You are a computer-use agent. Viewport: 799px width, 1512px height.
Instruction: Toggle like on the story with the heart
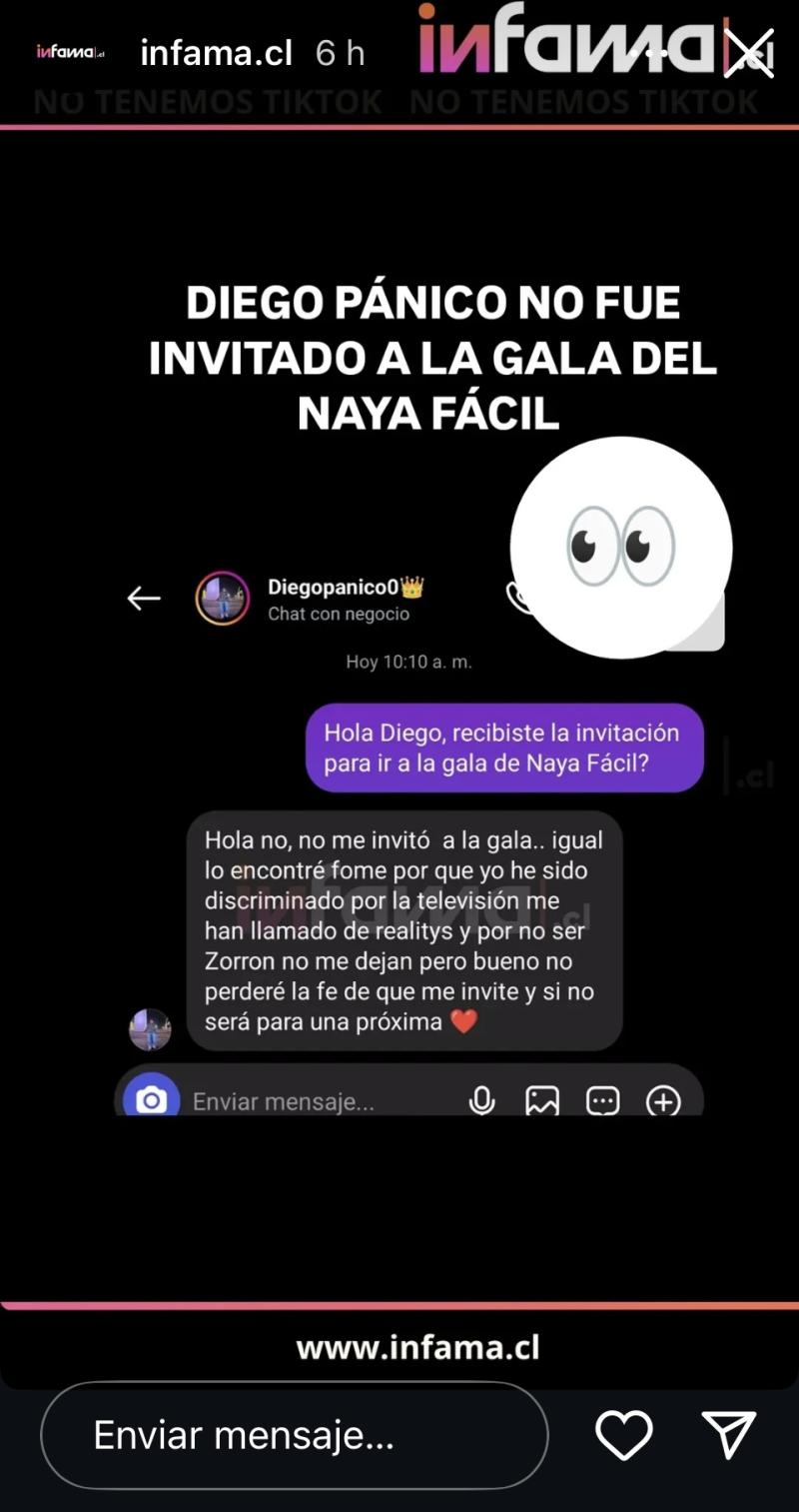(623, 1434)
